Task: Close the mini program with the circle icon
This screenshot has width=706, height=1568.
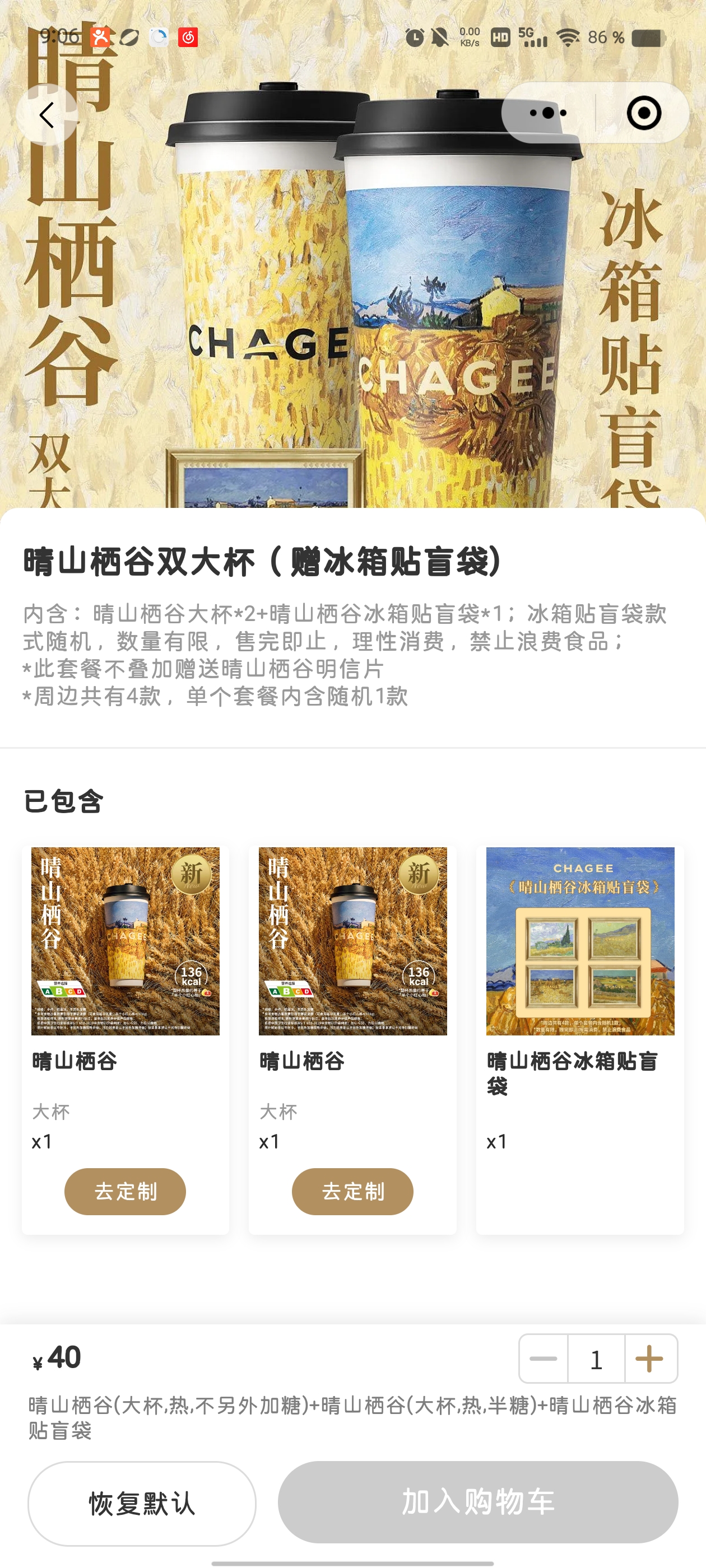Action: click(x=643, y=113)
